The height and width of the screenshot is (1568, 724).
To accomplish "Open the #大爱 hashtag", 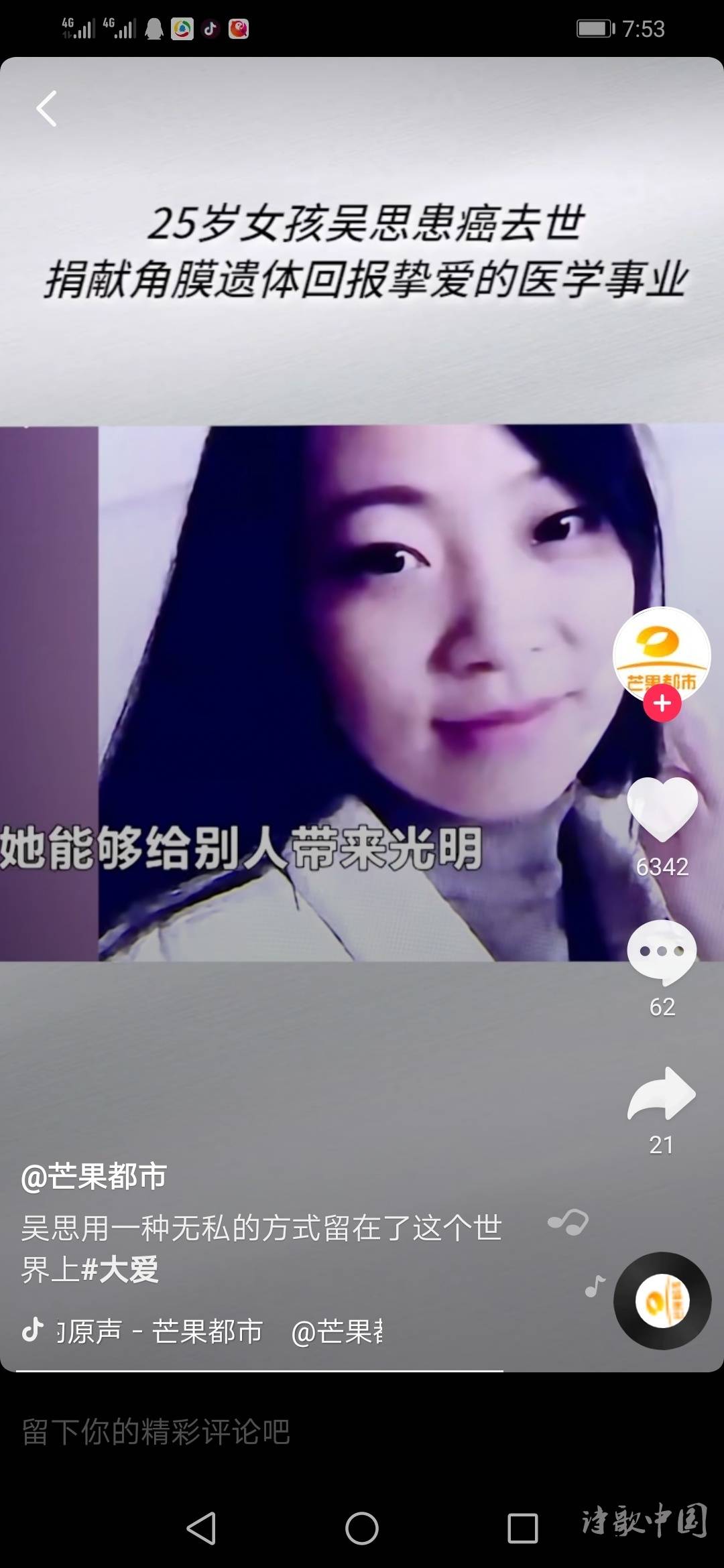I will 119,1269.
